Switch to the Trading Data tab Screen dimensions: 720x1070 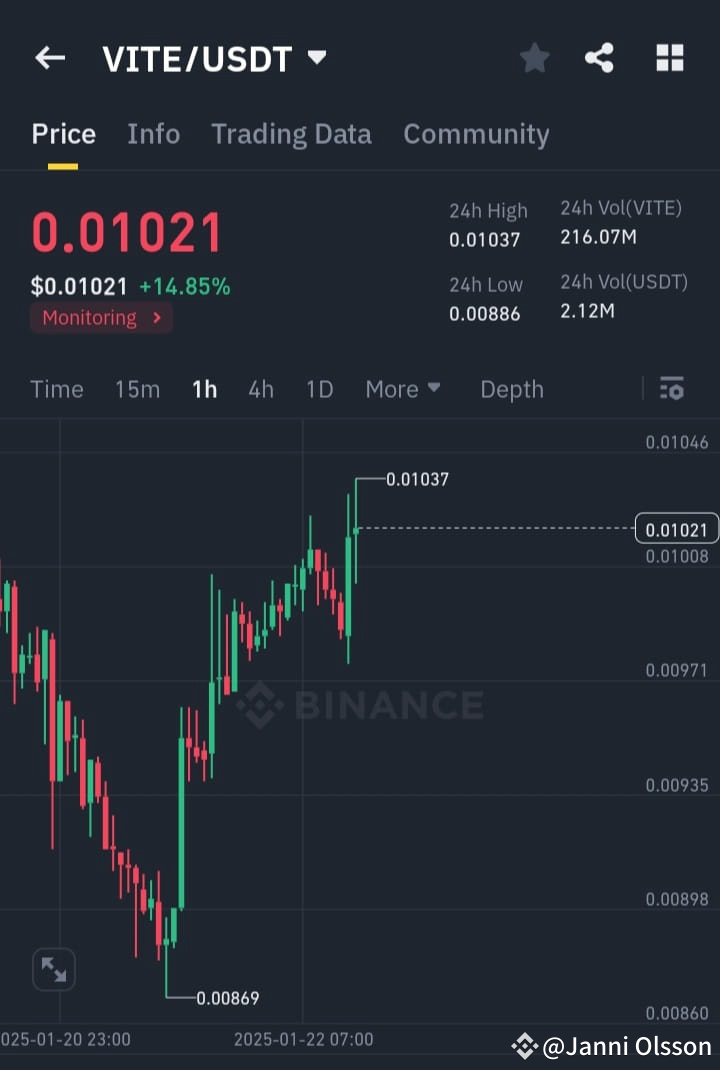[x=291, y=134]
